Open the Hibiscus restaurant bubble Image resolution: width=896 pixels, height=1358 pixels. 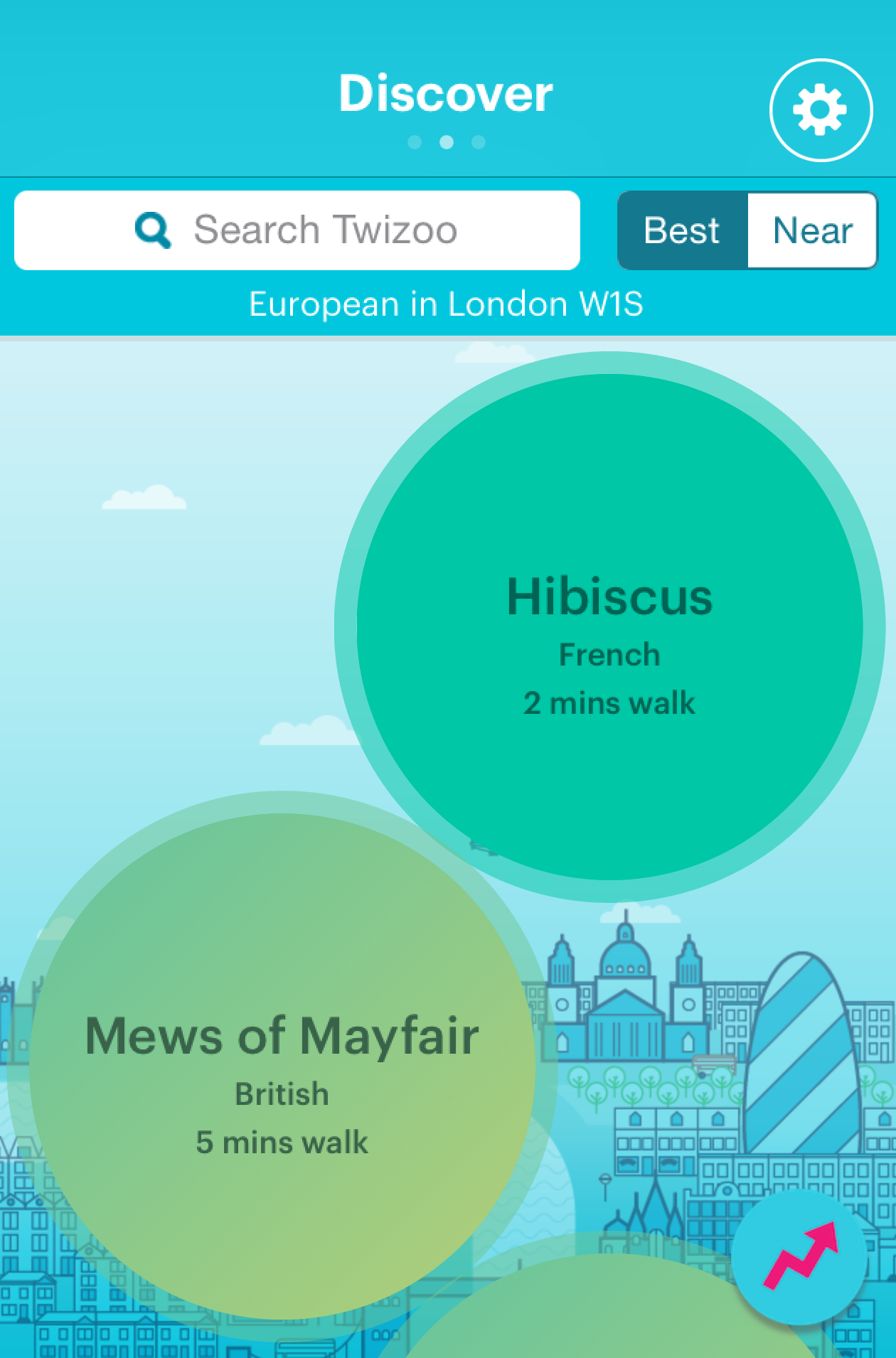[x=609, y=626]
